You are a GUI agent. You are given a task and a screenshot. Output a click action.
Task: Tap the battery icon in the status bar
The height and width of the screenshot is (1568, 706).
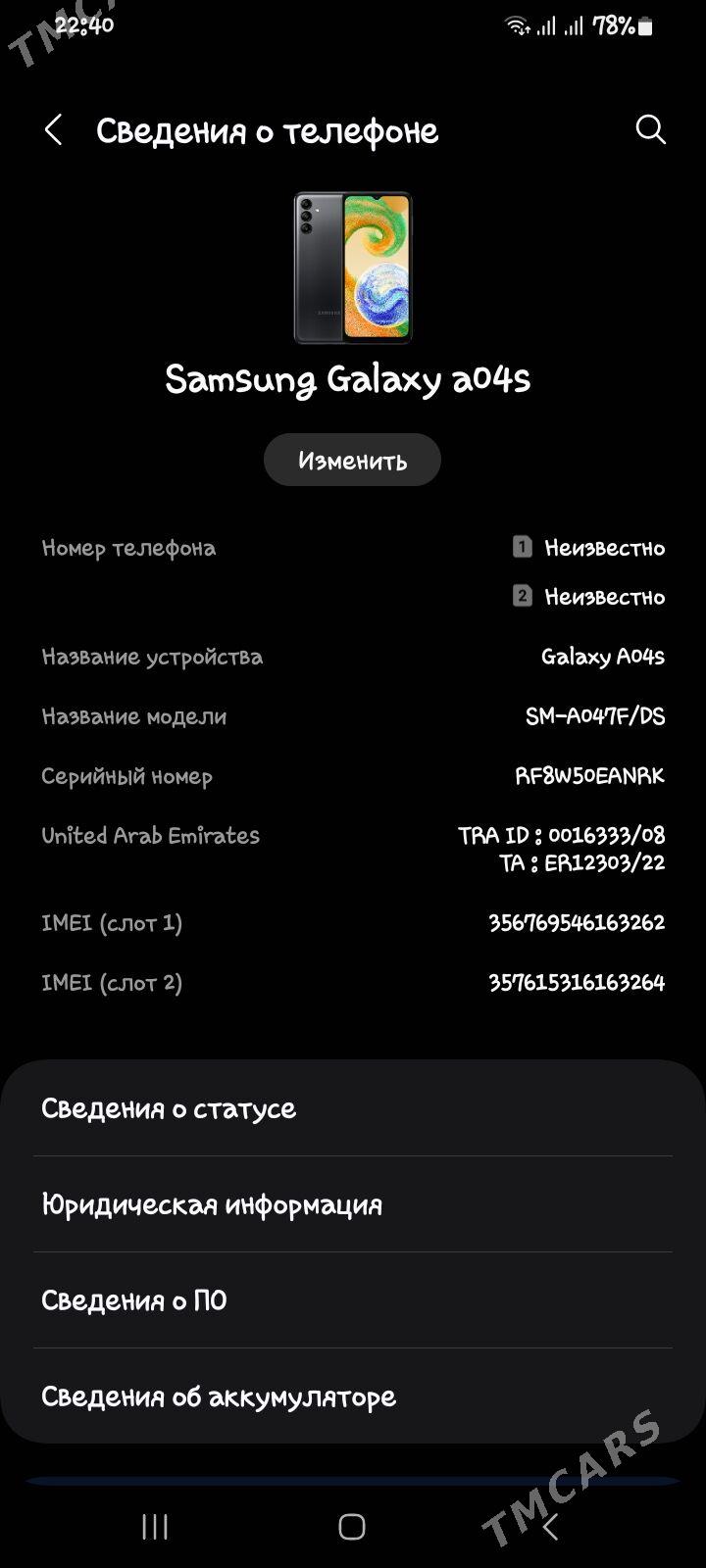(x=645, y=24)
